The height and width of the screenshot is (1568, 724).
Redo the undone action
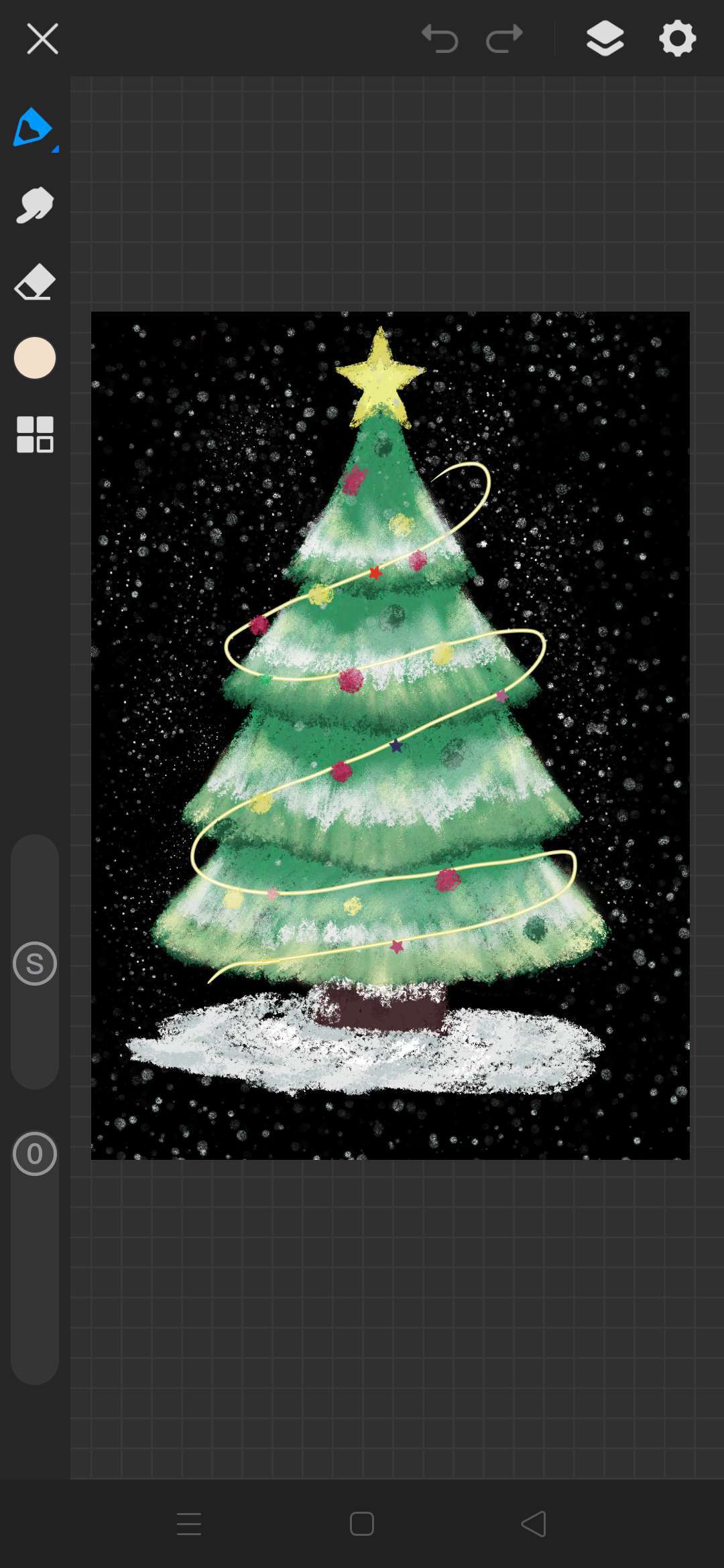point(504,39)
